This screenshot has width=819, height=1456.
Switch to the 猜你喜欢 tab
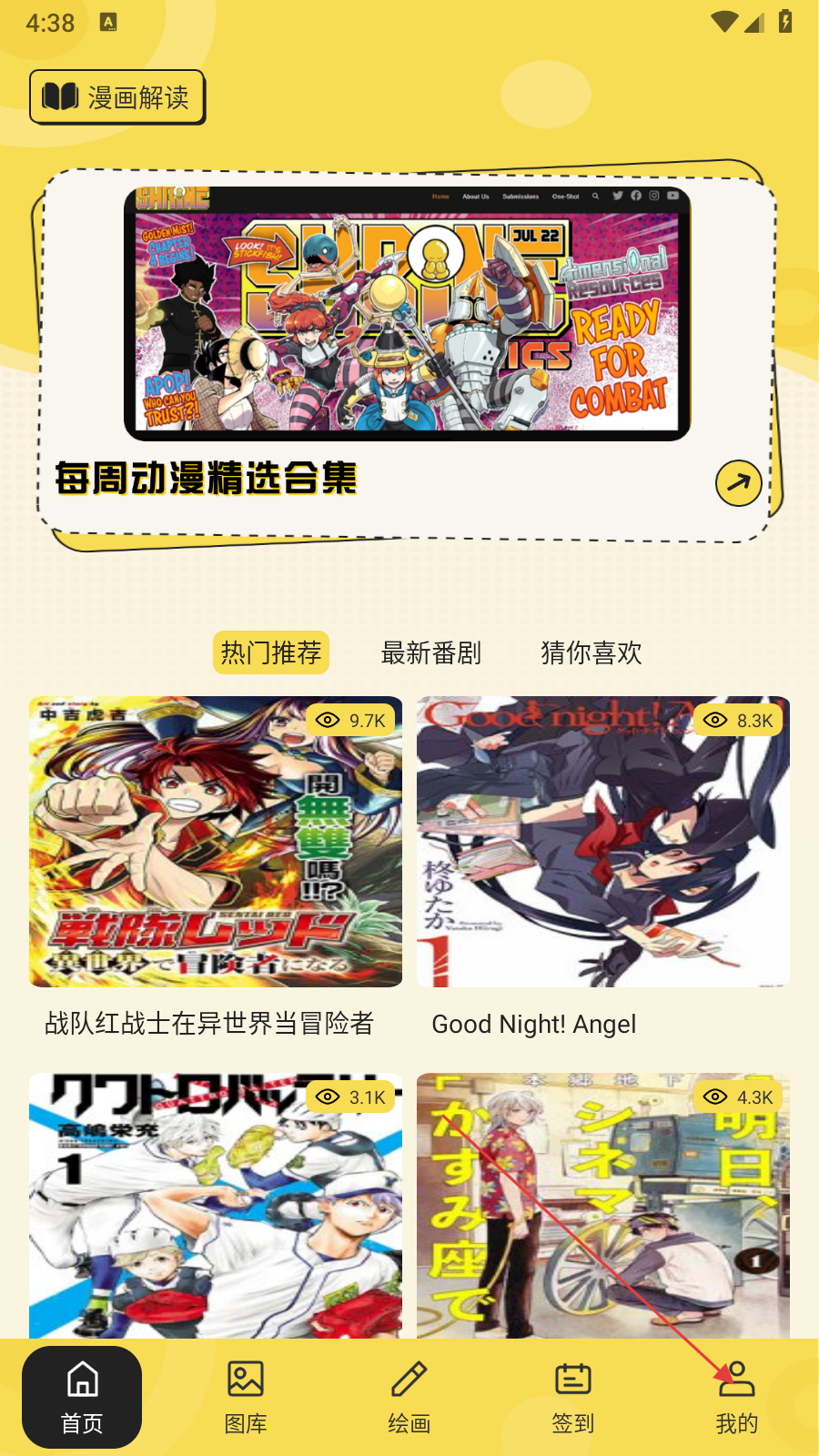pos(591,652)
